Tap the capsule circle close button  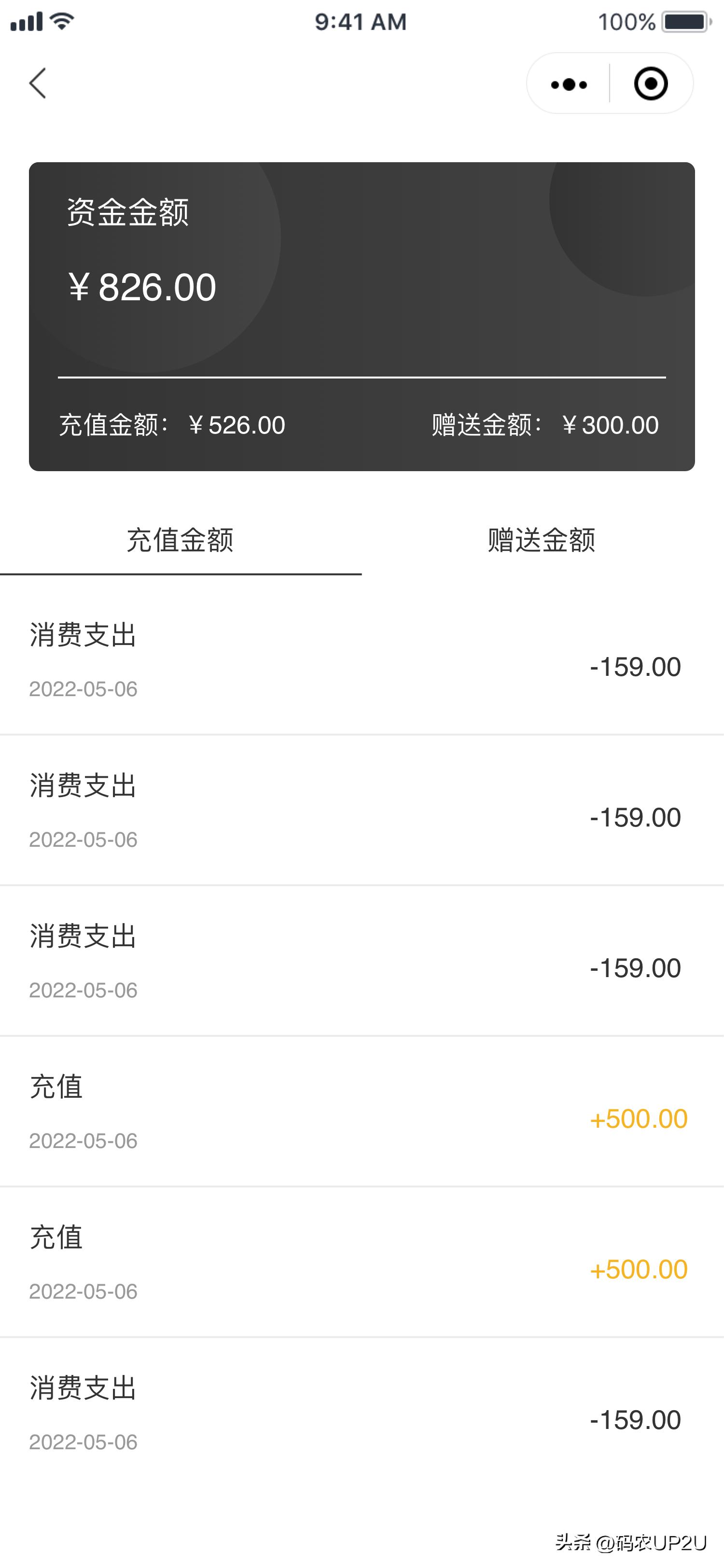pos(651,84)
